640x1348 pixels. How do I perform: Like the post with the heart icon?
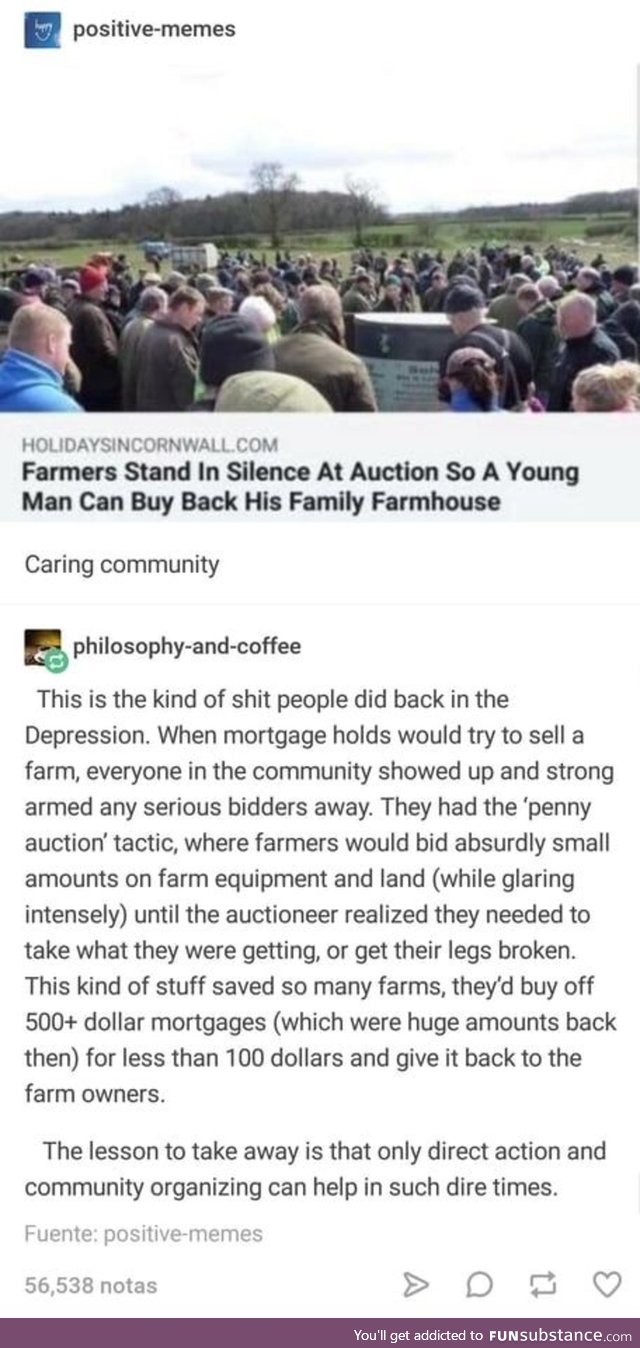pos(606,1285)
